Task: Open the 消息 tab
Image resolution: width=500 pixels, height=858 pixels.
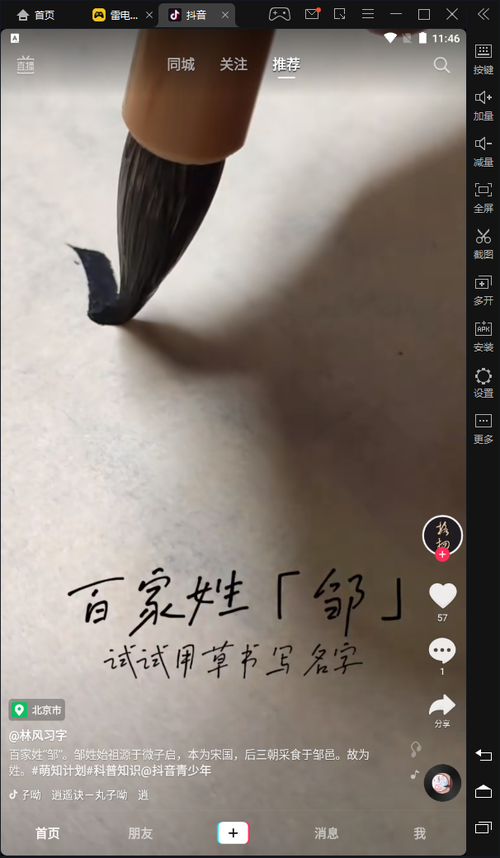Action: point(327,833)
